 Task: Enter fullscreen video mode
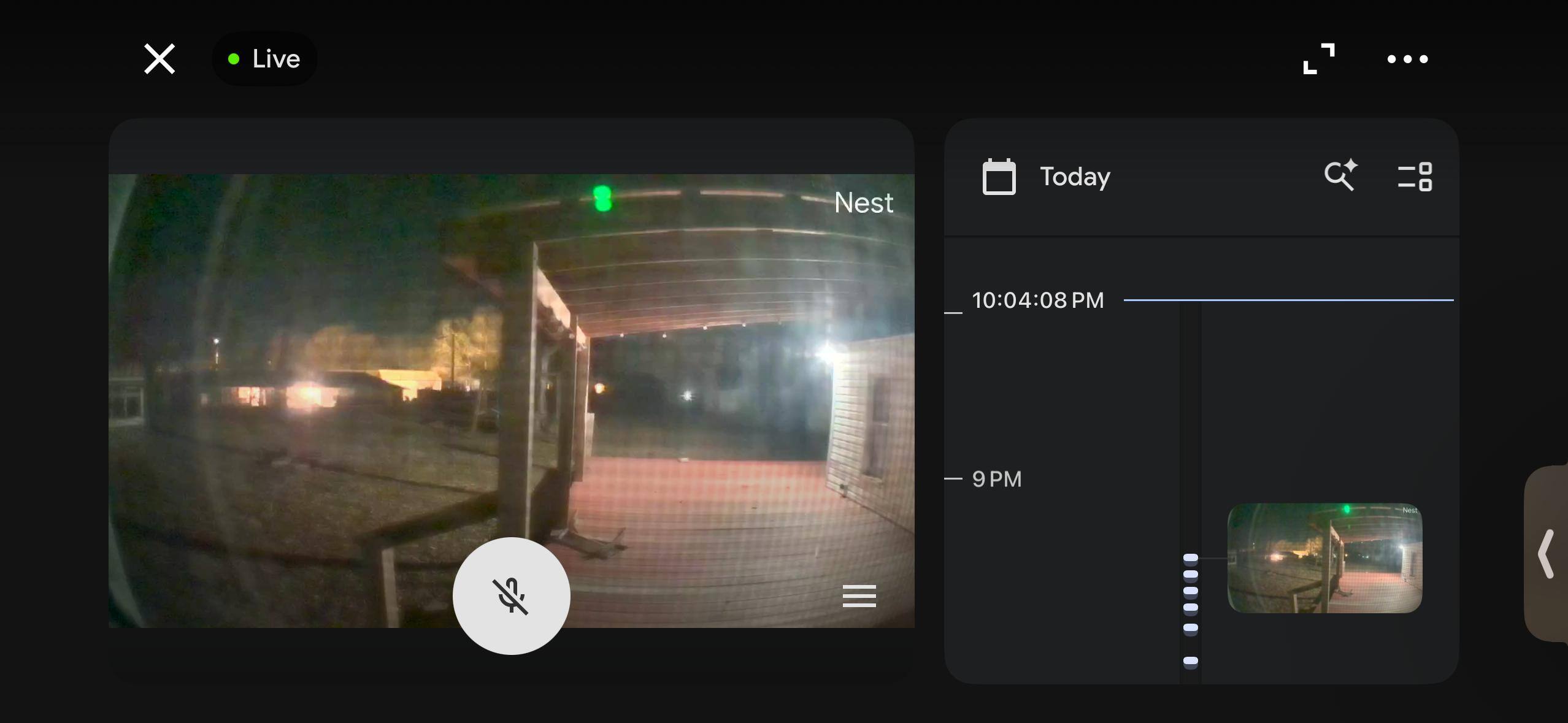tap(1318, 59)
